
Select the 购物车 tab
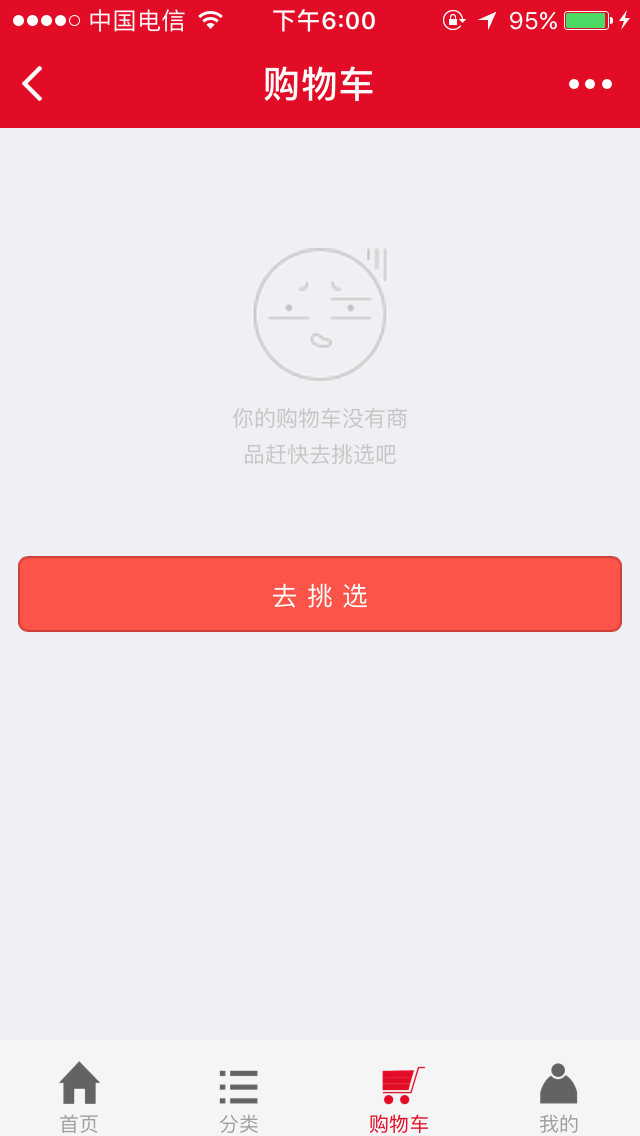pos(399,1099)
